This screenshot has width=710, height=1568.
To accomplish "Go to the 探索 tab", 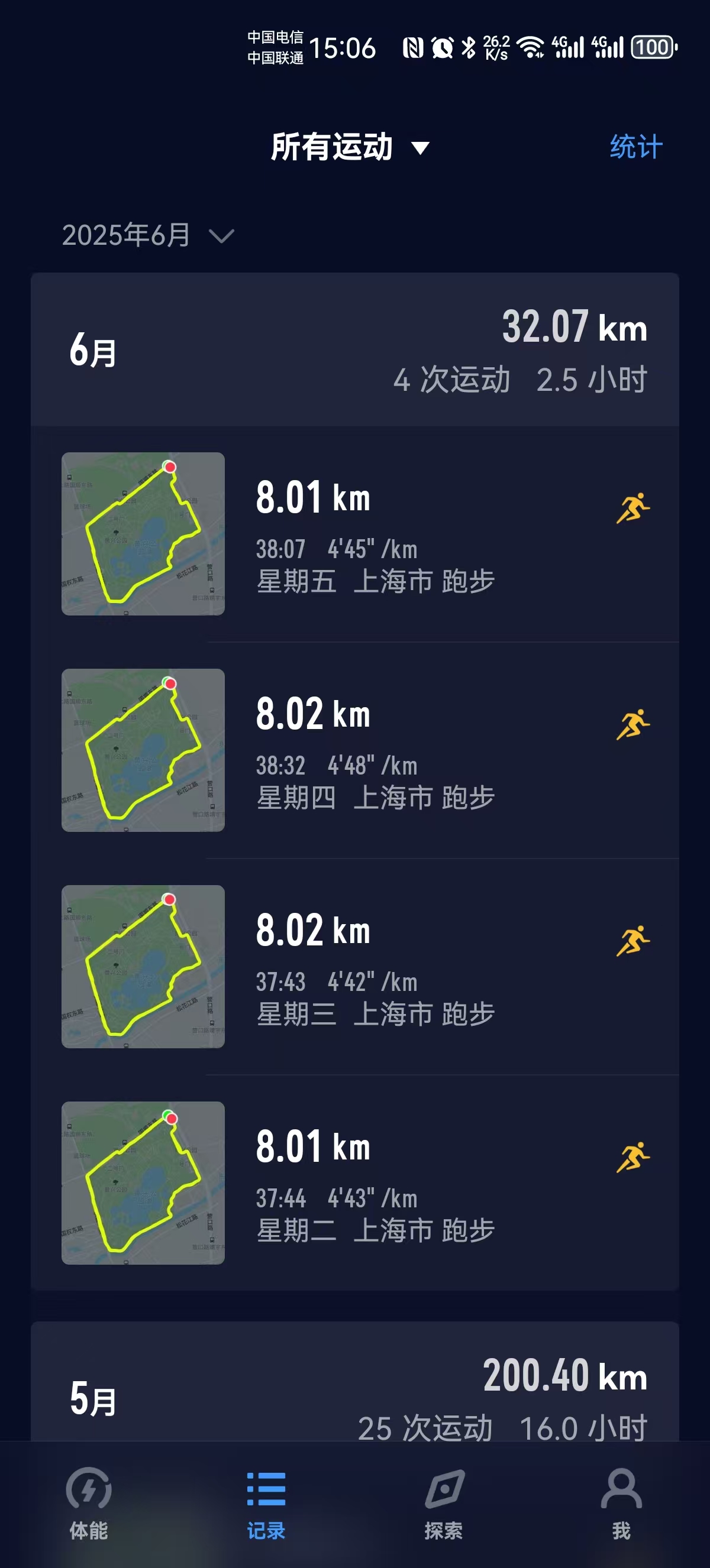I will point(443,1504).
